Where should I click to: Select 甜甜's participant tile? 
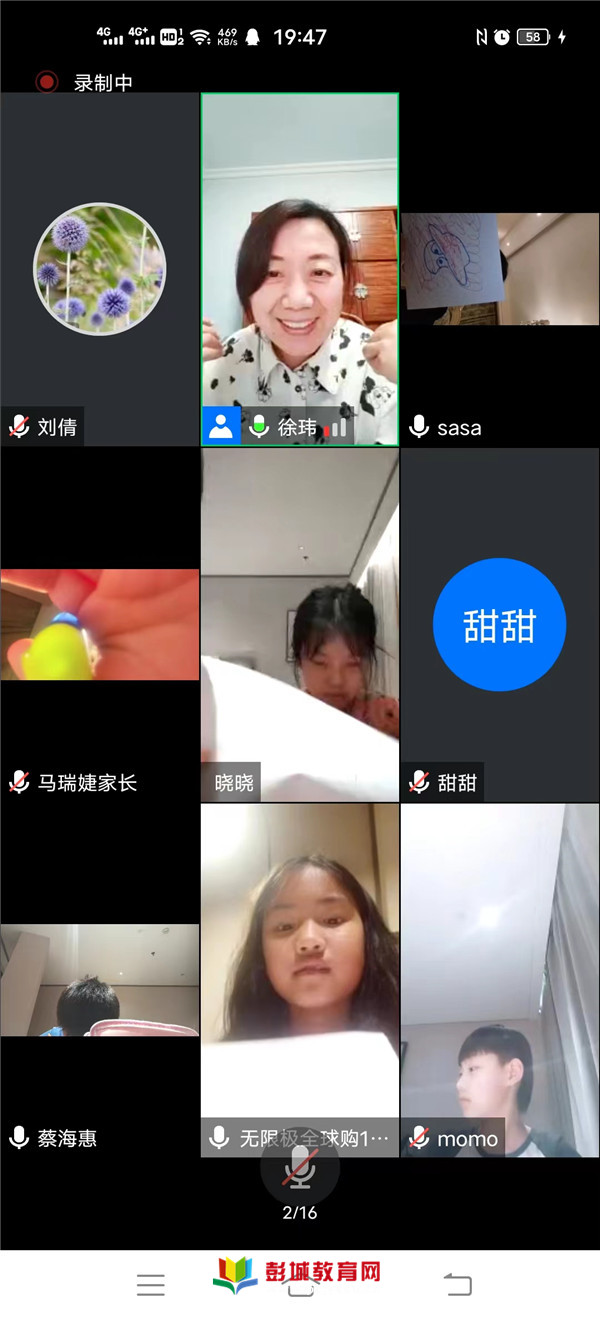coord(500,625)
